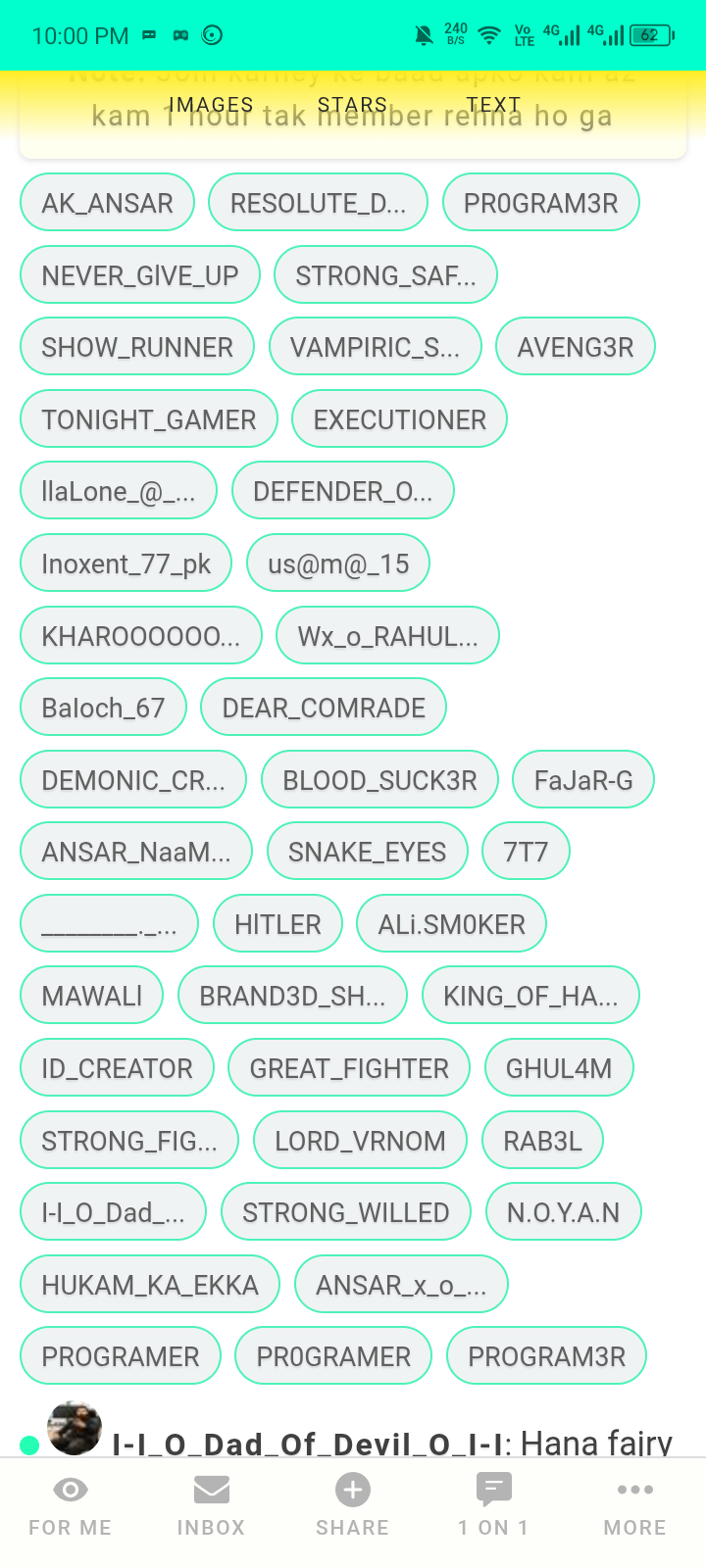Choose the SNAKE_EYES chip
Viewport: 706px width, 1568px height.
point(367,852)
